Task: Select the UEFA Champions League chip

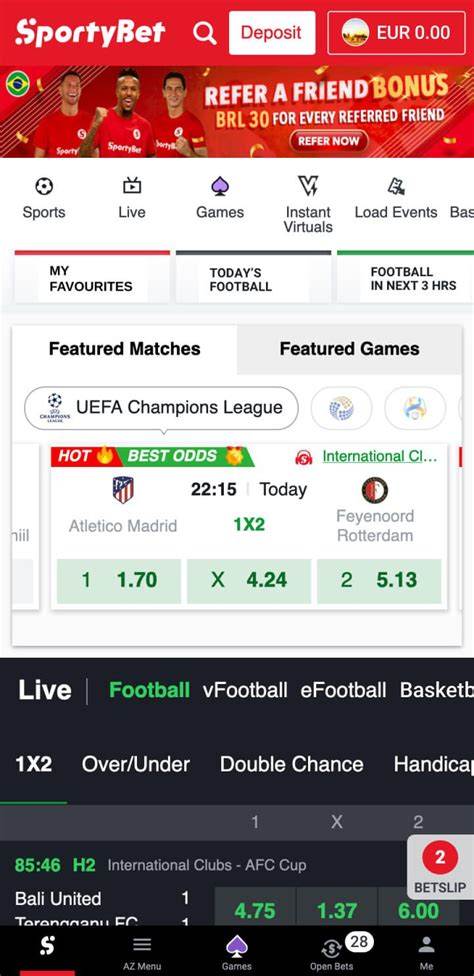Action: pos(161,408)
